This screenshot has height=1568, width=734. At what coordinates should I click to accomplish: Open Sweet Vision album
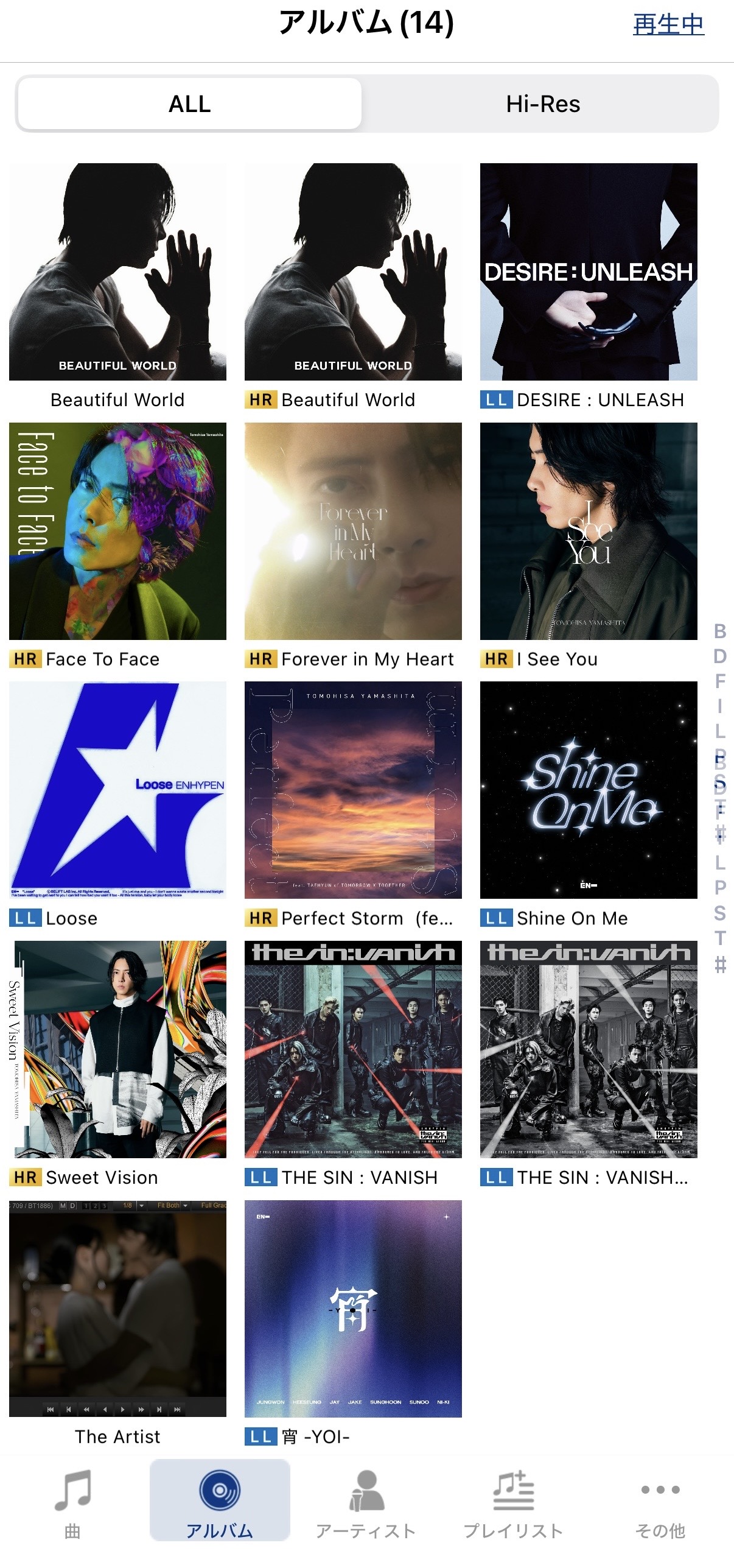click(117, 1049)
